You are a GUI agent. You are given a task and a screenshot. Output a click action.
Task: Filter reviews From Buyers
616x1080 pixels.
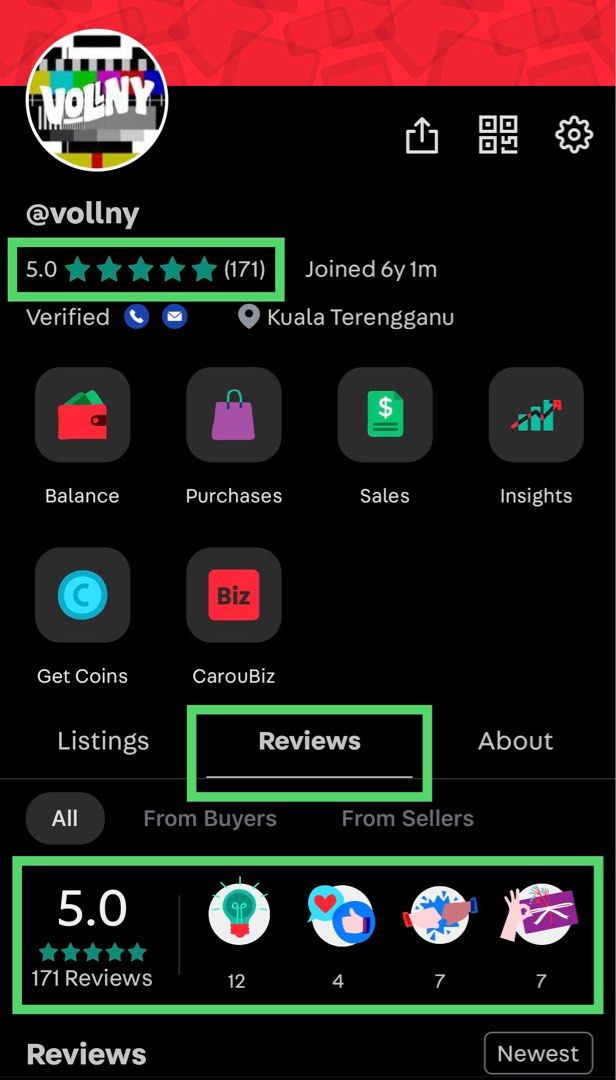coord(210,819)
